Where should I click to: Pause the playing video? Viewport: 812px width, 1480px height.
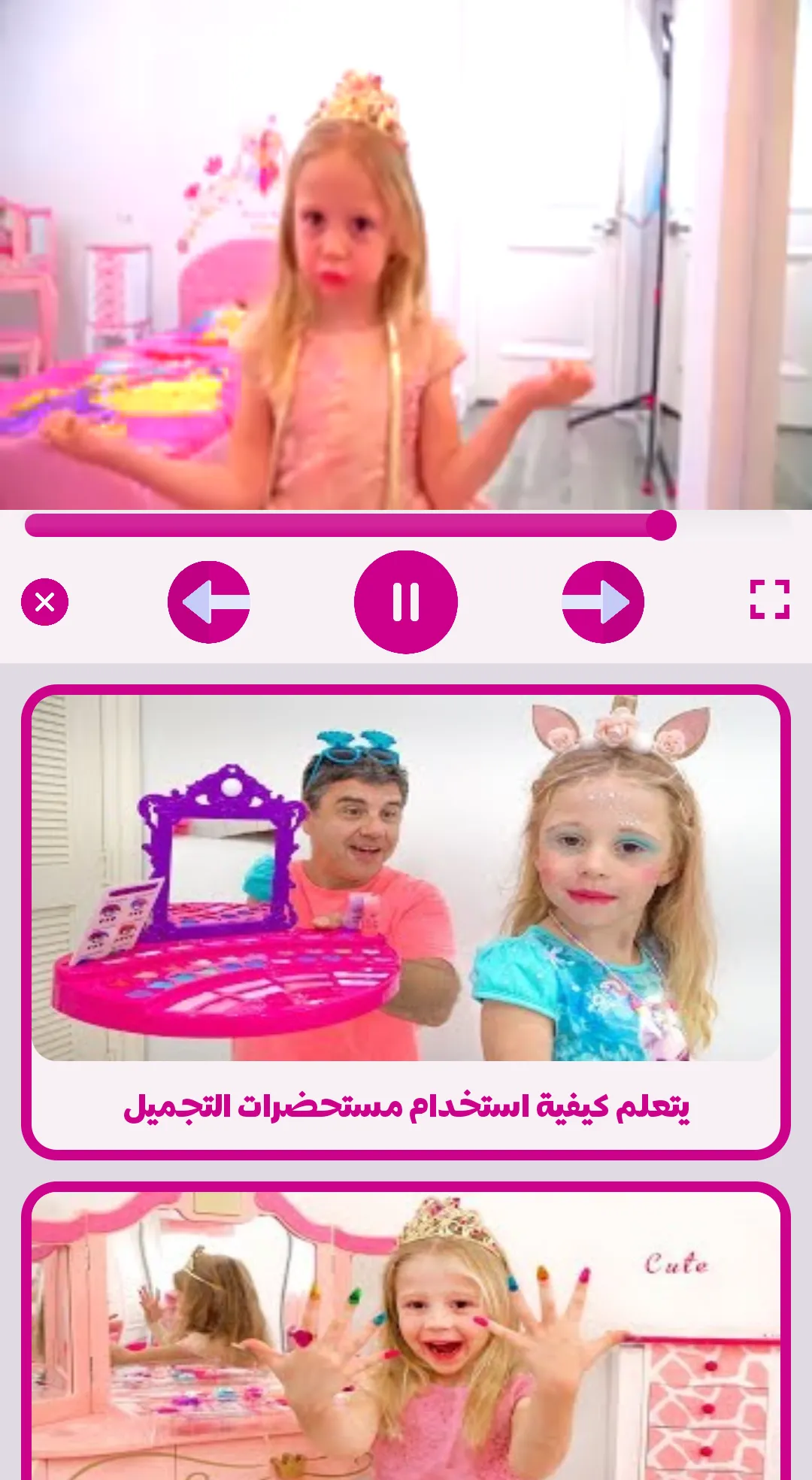point(406,602)
